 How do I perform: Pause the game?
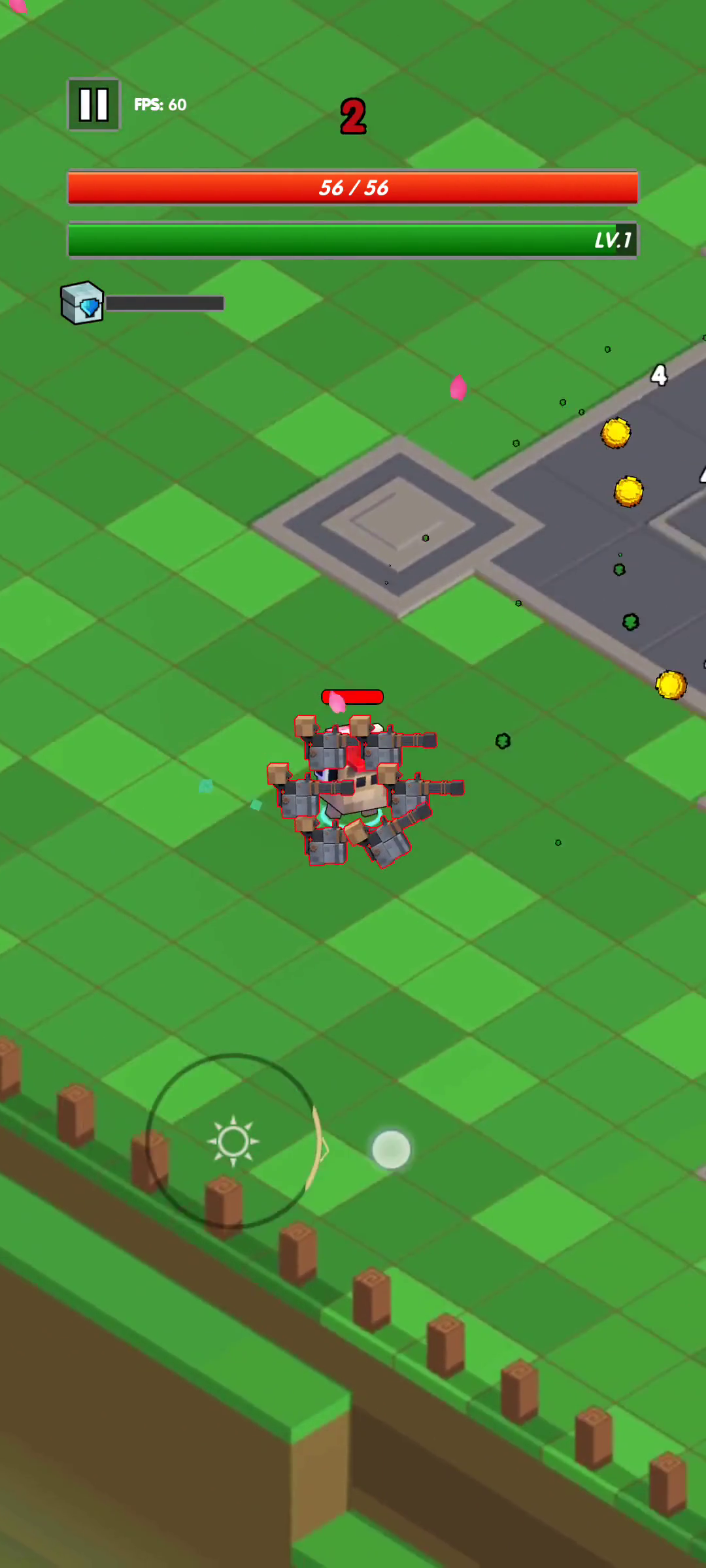point(93,105)
